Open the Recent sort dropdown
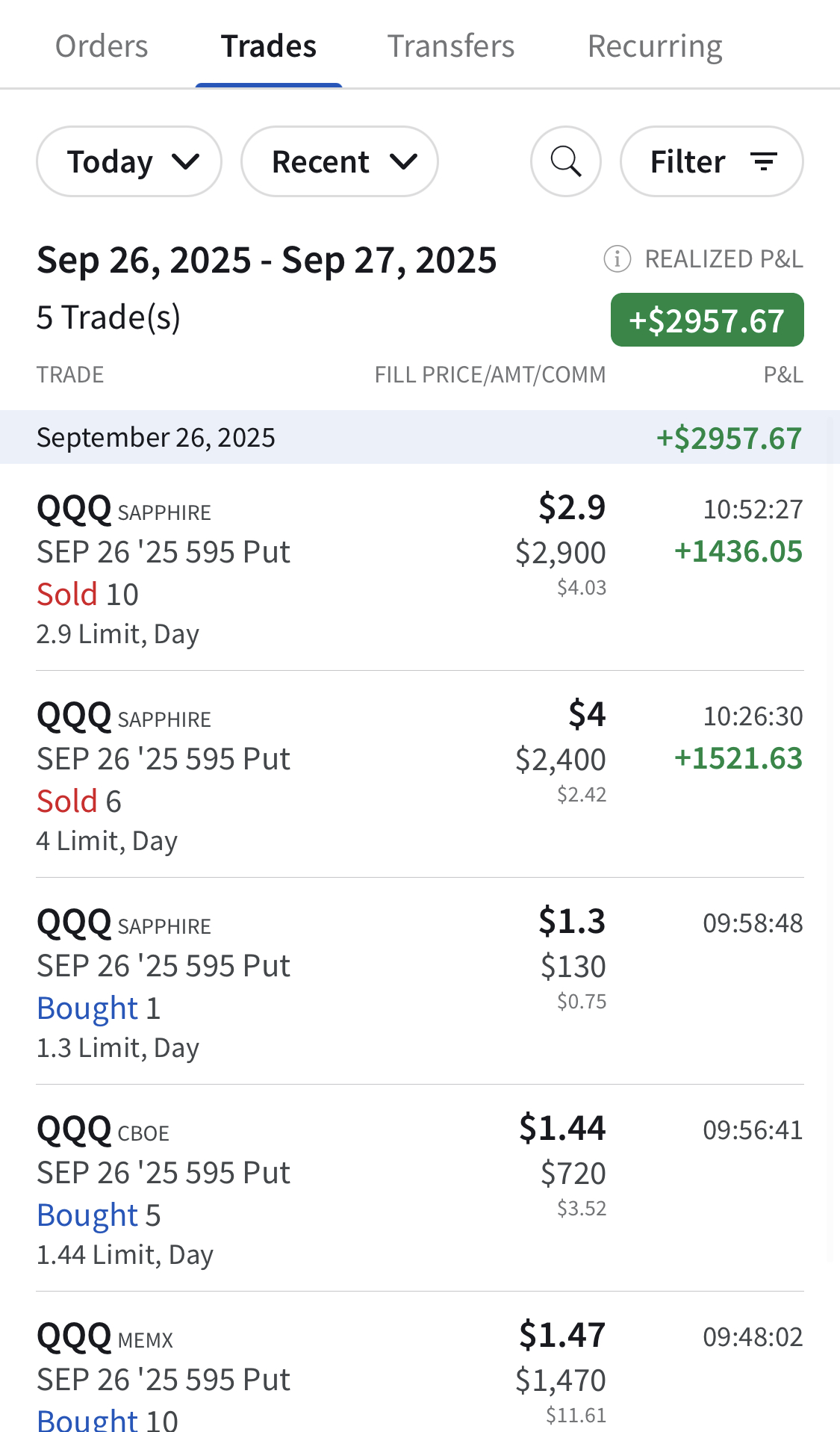 (340, 161)
